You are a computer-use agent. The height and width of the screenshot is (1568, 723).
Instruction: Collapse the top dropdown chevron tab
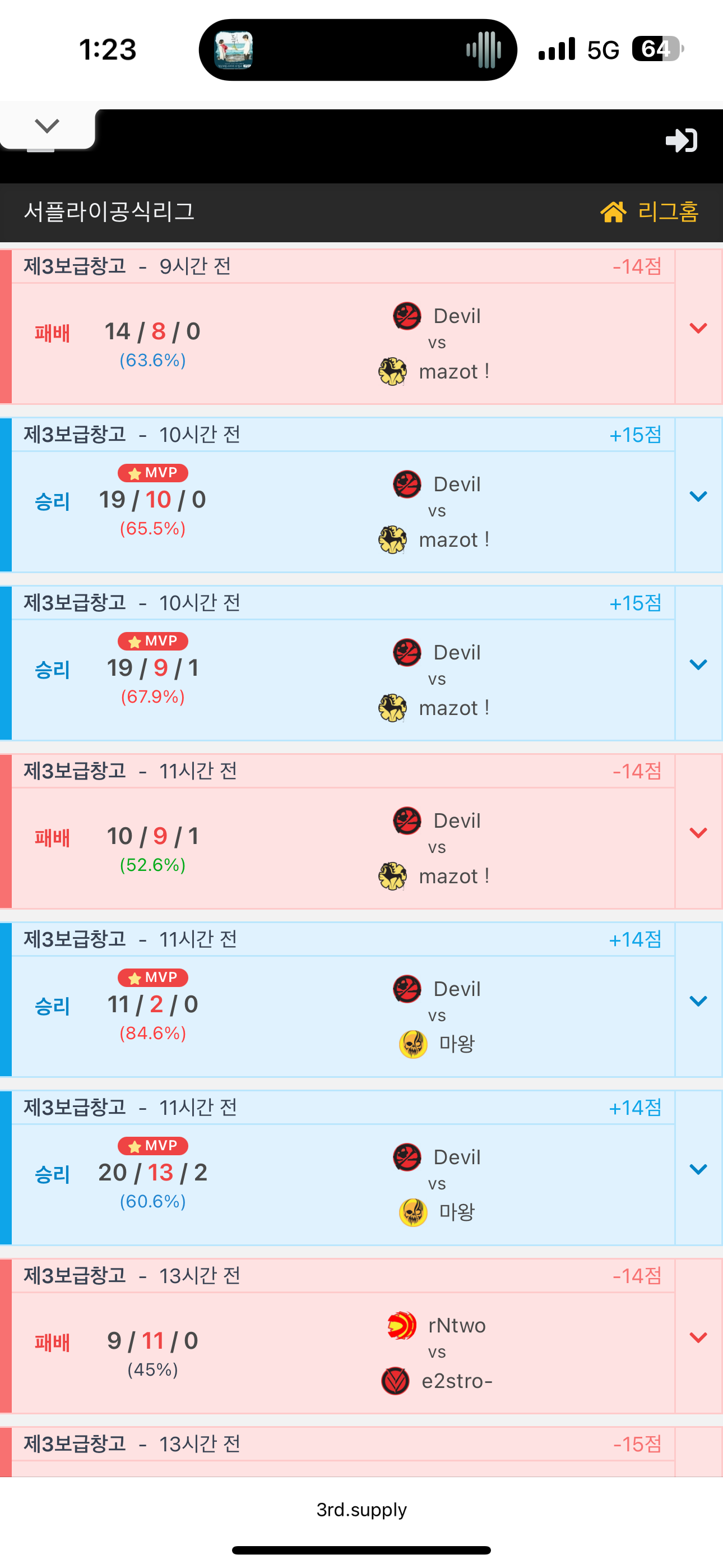47,126
